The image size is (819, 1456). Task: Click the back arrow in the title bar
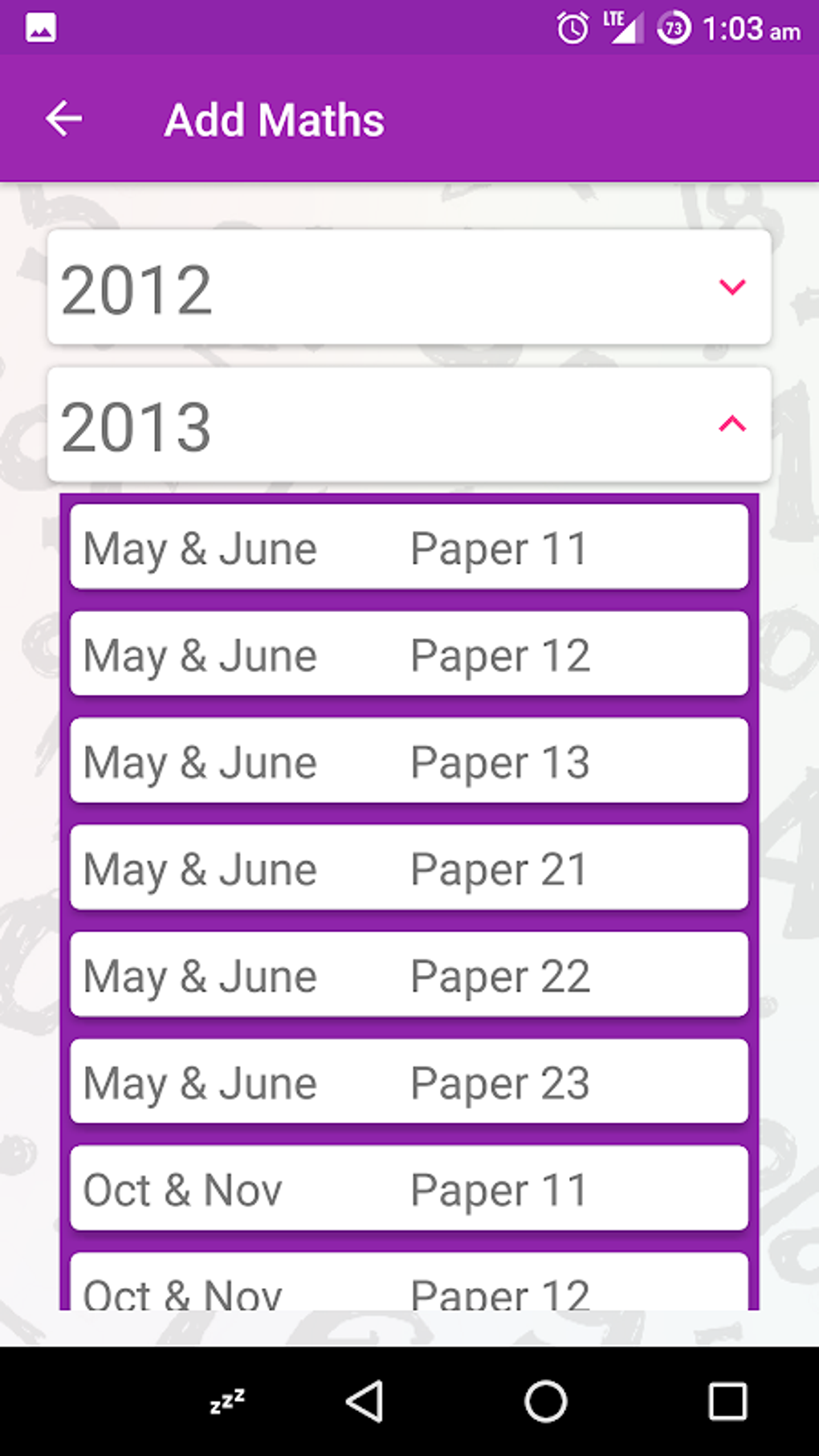[x=64, y=119]
